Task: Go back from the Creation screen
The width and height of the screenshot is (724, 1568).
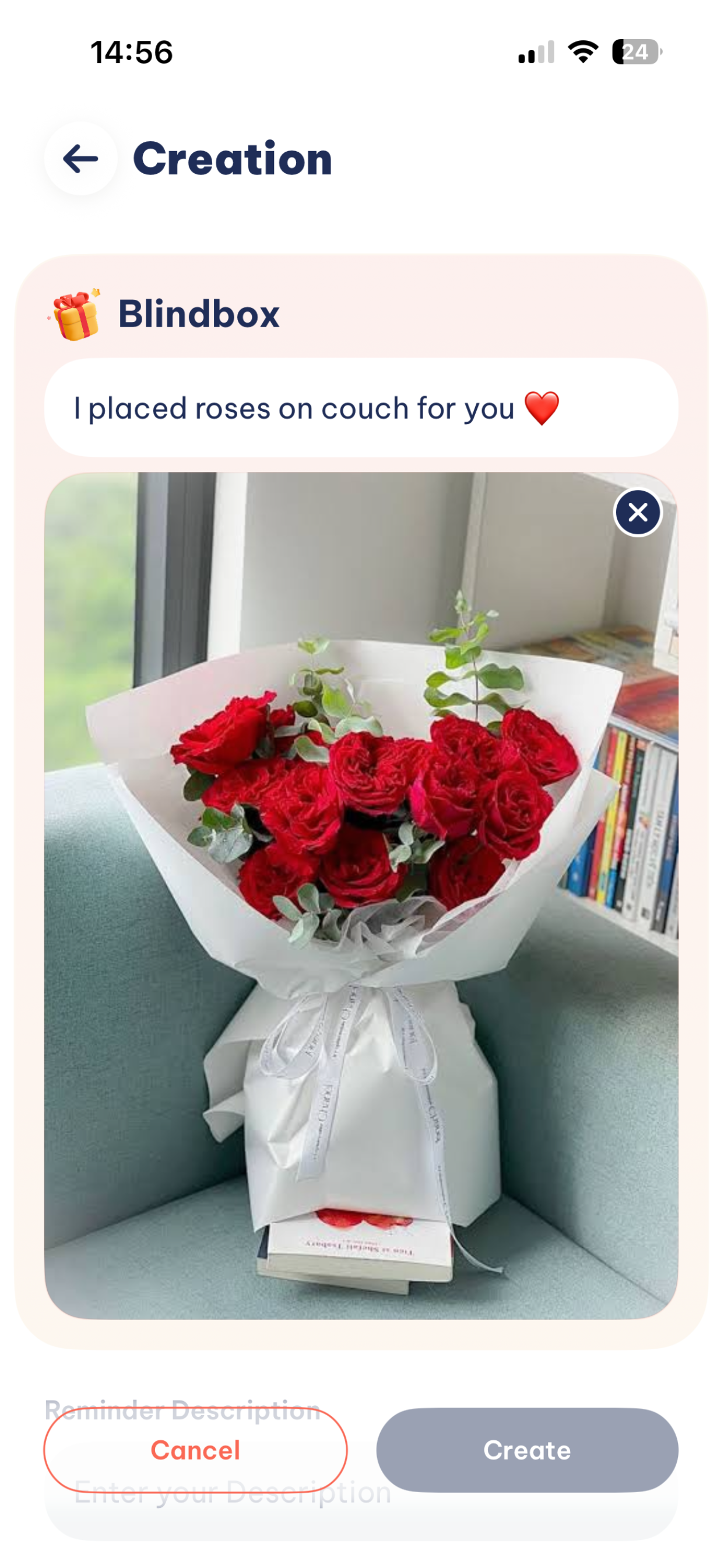Action: (80, 159)
